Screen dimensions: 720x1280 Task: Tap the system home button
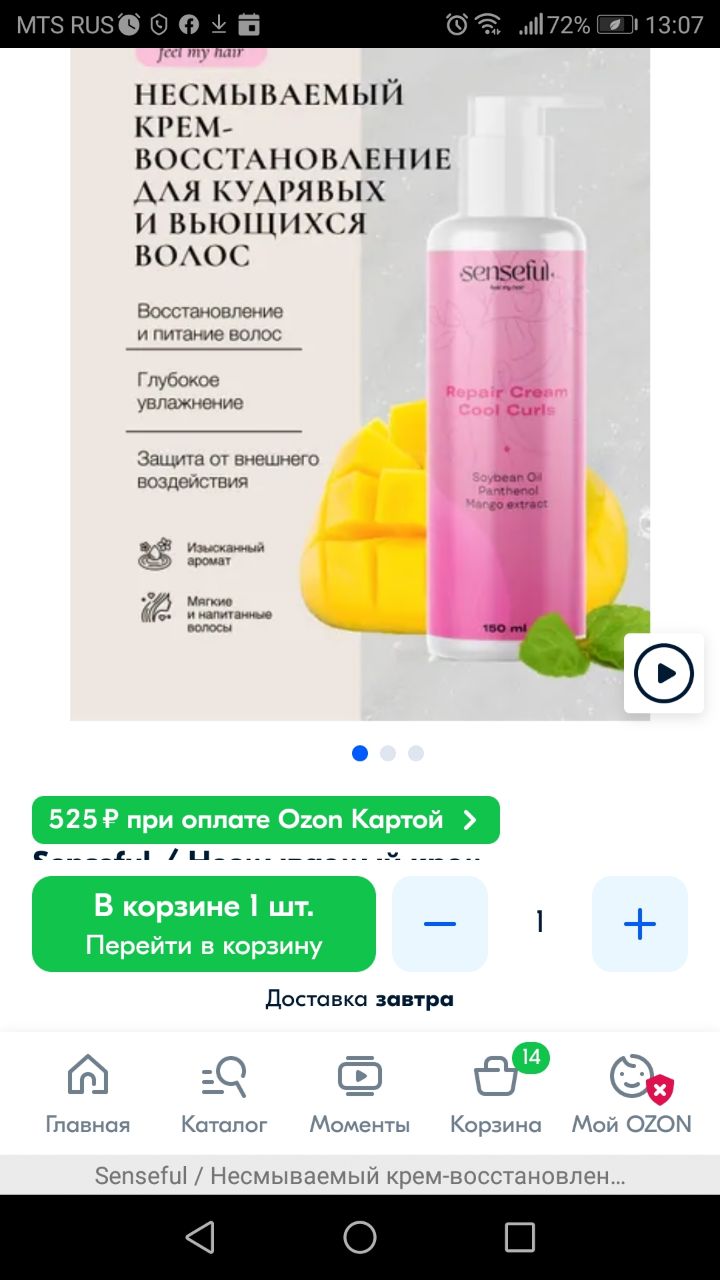tap(360, 1237)
